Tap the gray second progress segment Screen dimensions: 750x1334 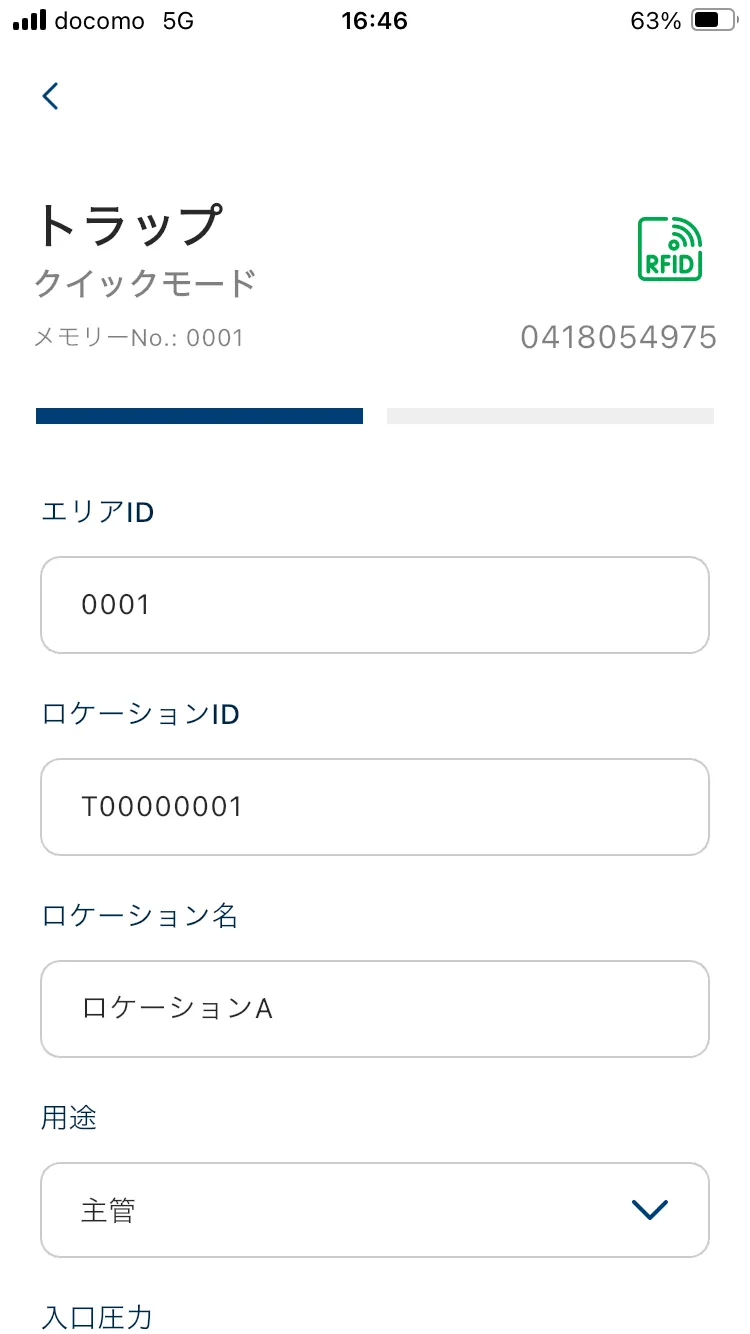coord(549,415)
